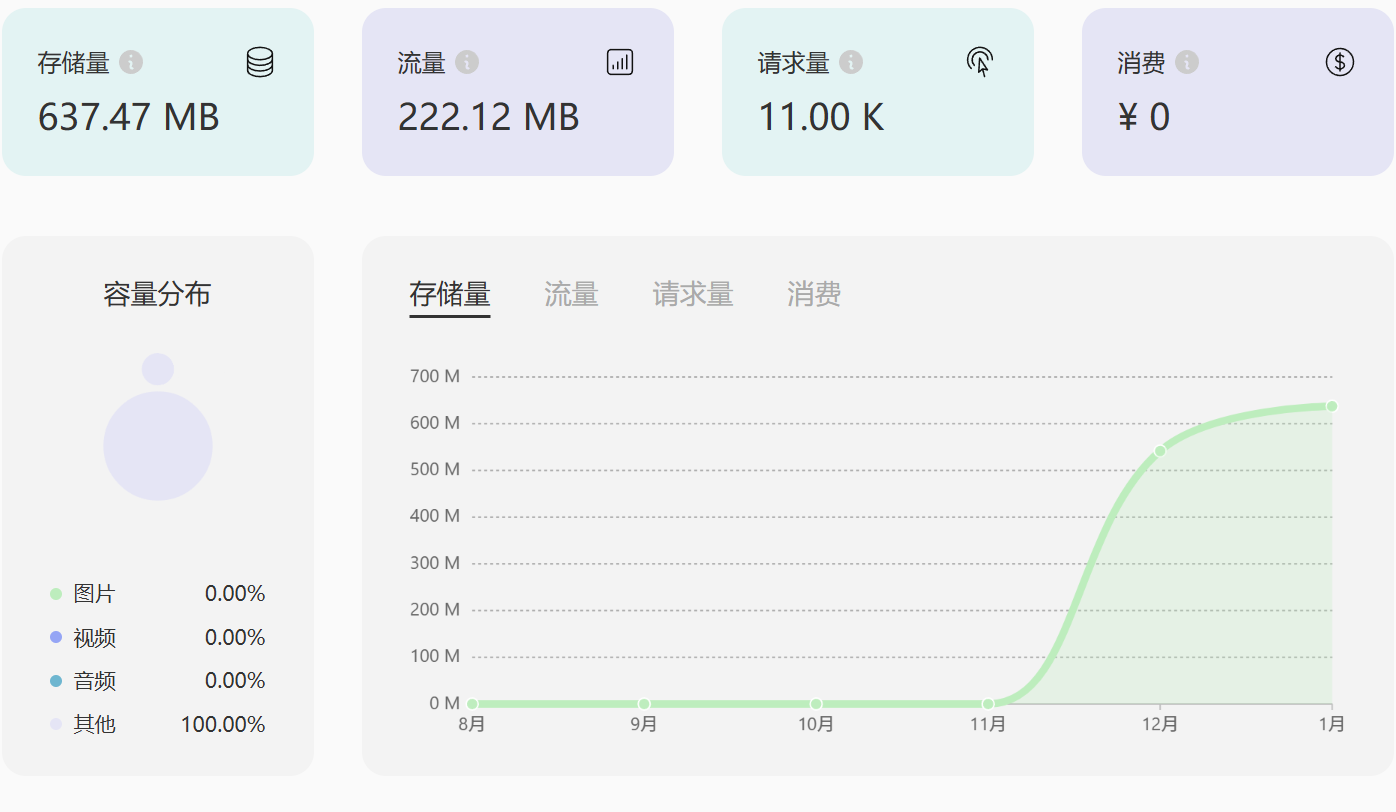The height and width of the screenshot is (812, 1396).
Task: Tap the 1月 data point on chart
Action: pyautogui.click(x=1332, y=406)
